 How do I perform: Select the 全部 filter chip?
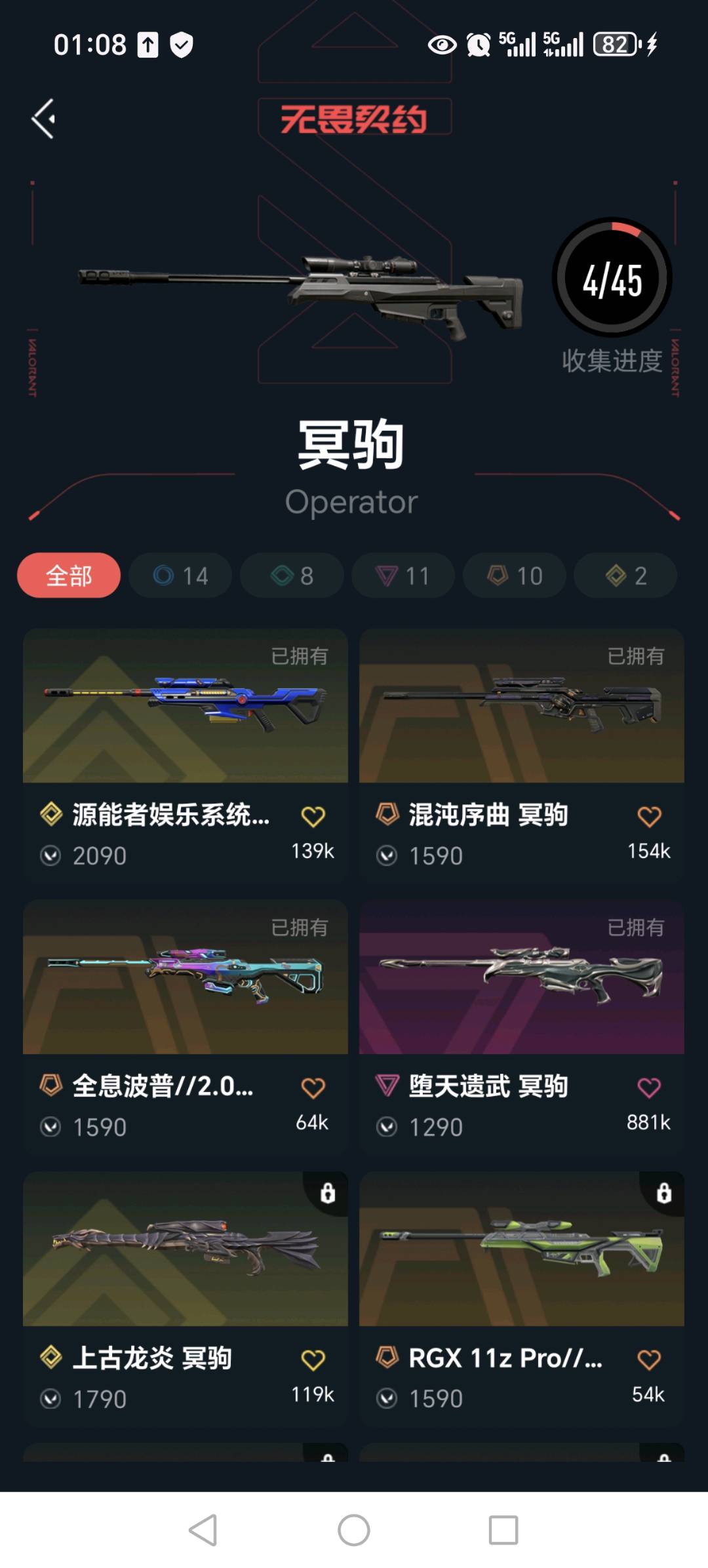pos(69,576)
